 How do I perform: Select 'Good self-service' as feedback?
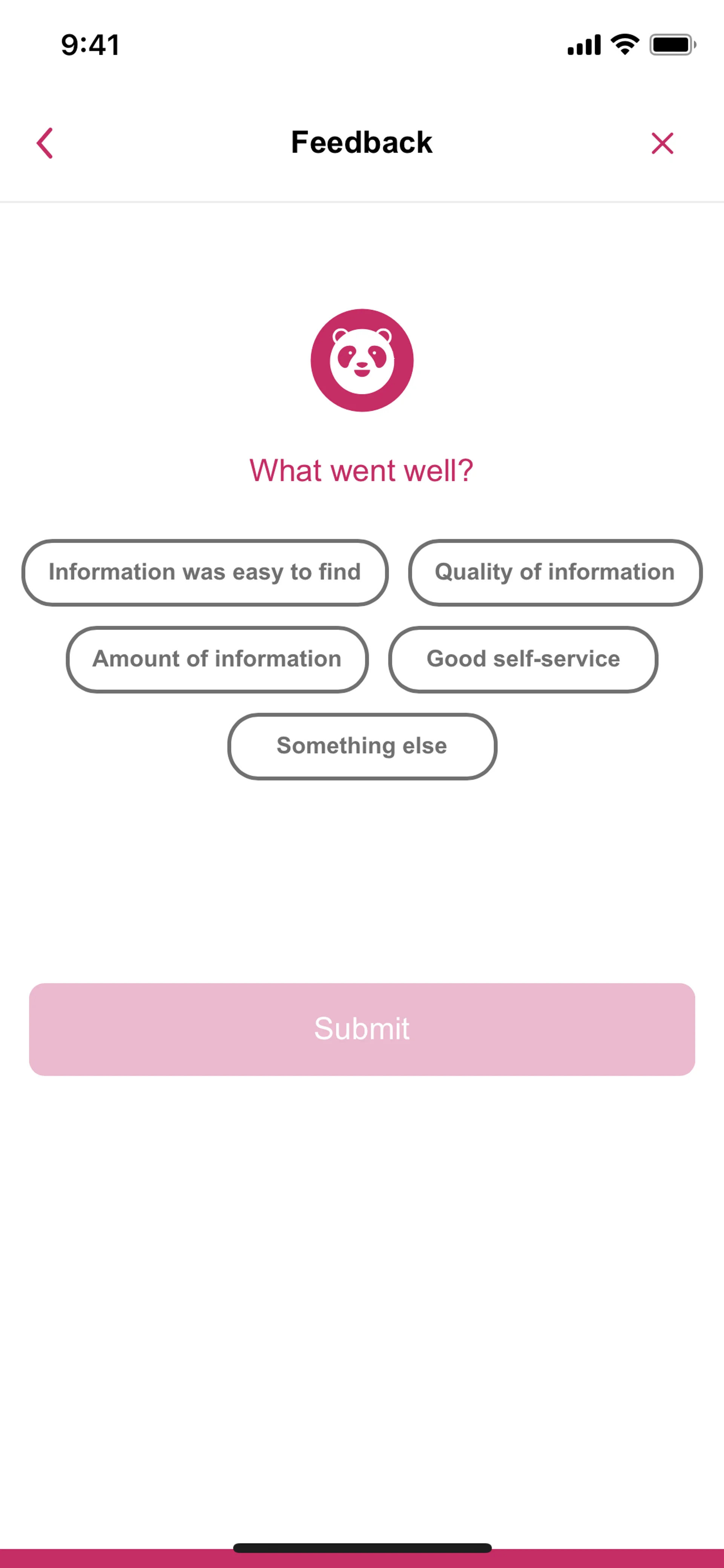(523, 659)
